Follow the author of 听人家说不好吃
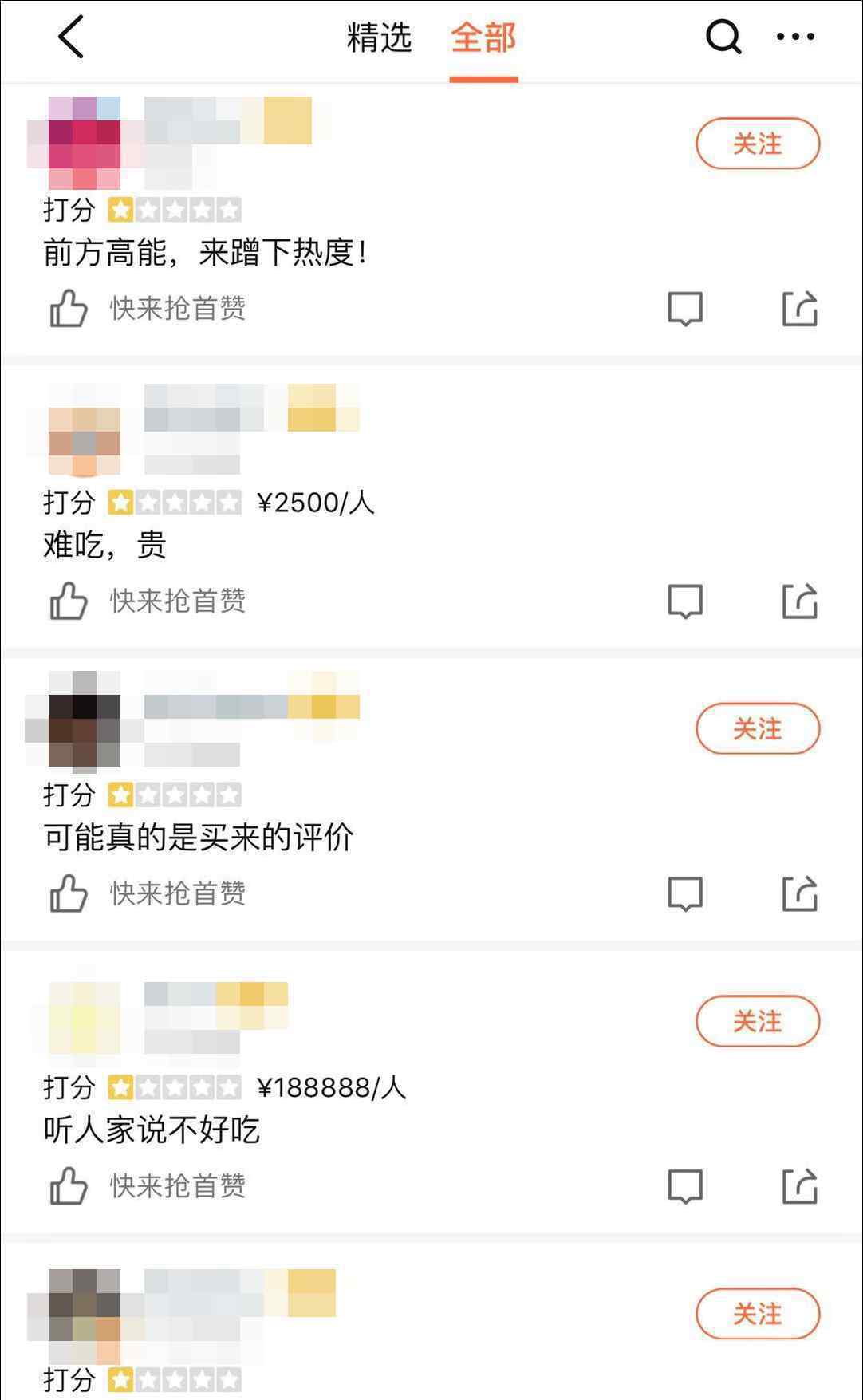This screenshot has width=863, height=1400. click(x=758, y=1021)
